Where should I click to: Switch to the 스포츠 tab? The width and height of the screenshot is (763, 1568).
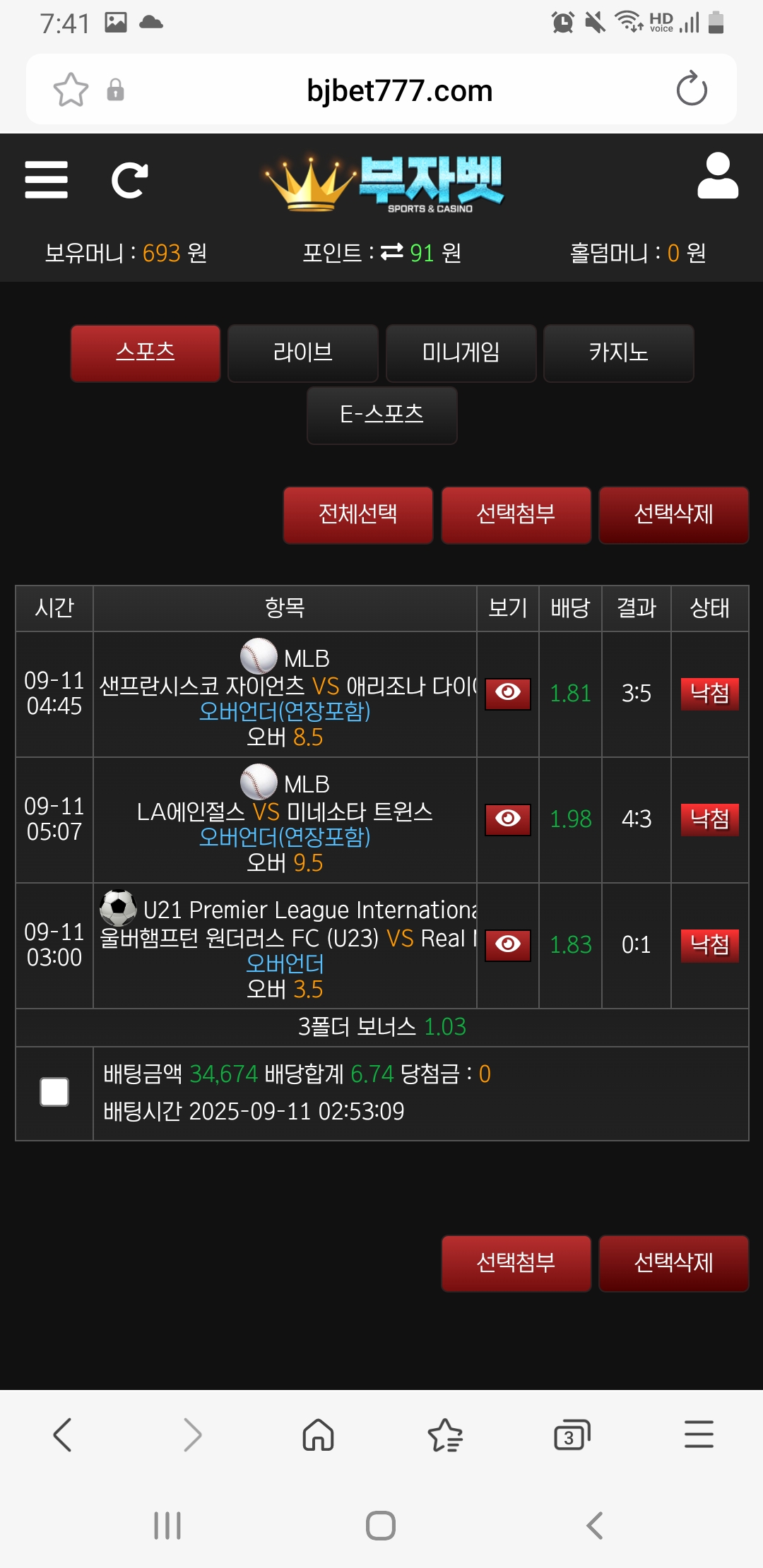(146, 353)
